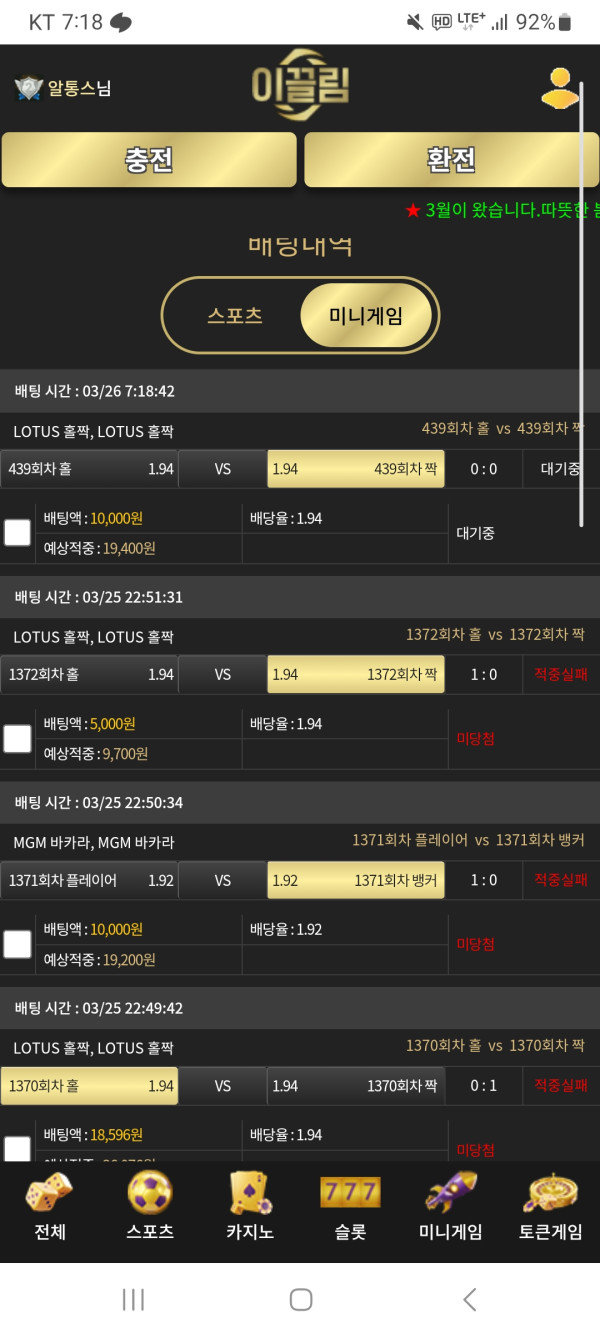
Task: Tap the system home button
Action: (x=300, y=1299)
